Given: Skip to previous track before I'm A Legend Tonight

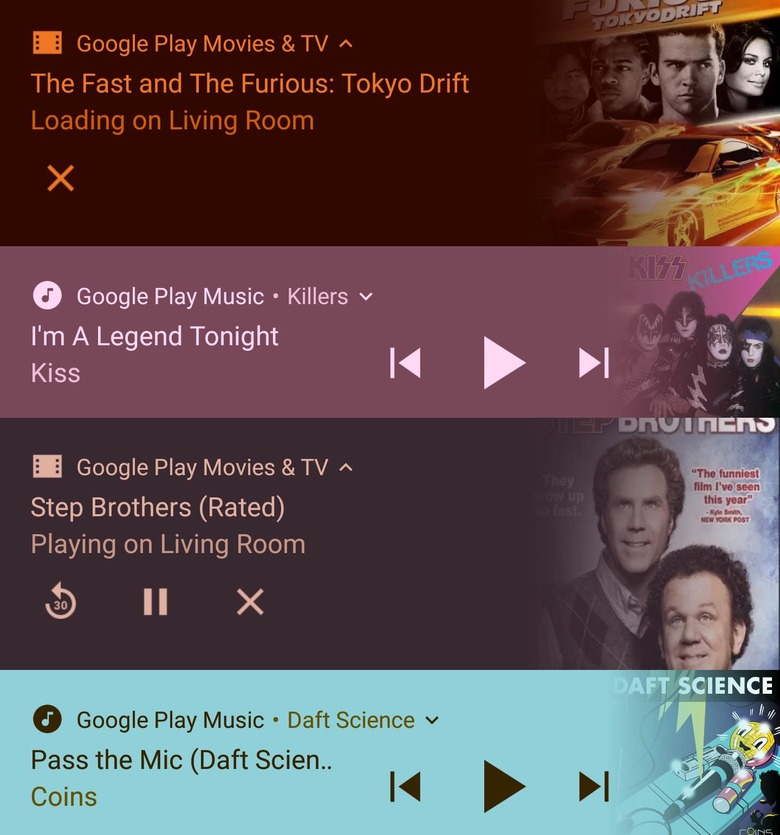Looking at the screenshot, I should click(x=405, y=363).
